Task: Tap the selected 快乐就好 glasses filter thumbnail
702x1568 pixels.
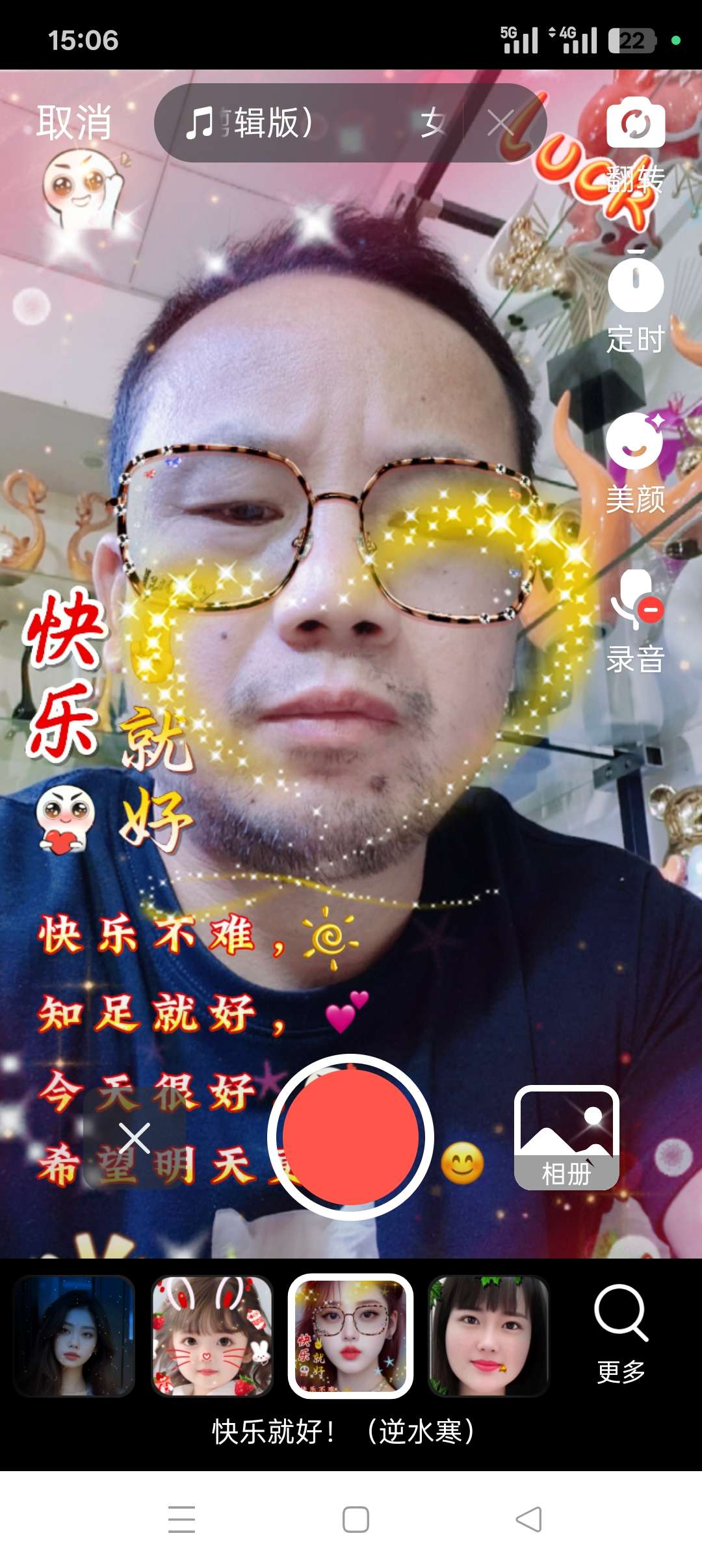Action: (350, 1336)
